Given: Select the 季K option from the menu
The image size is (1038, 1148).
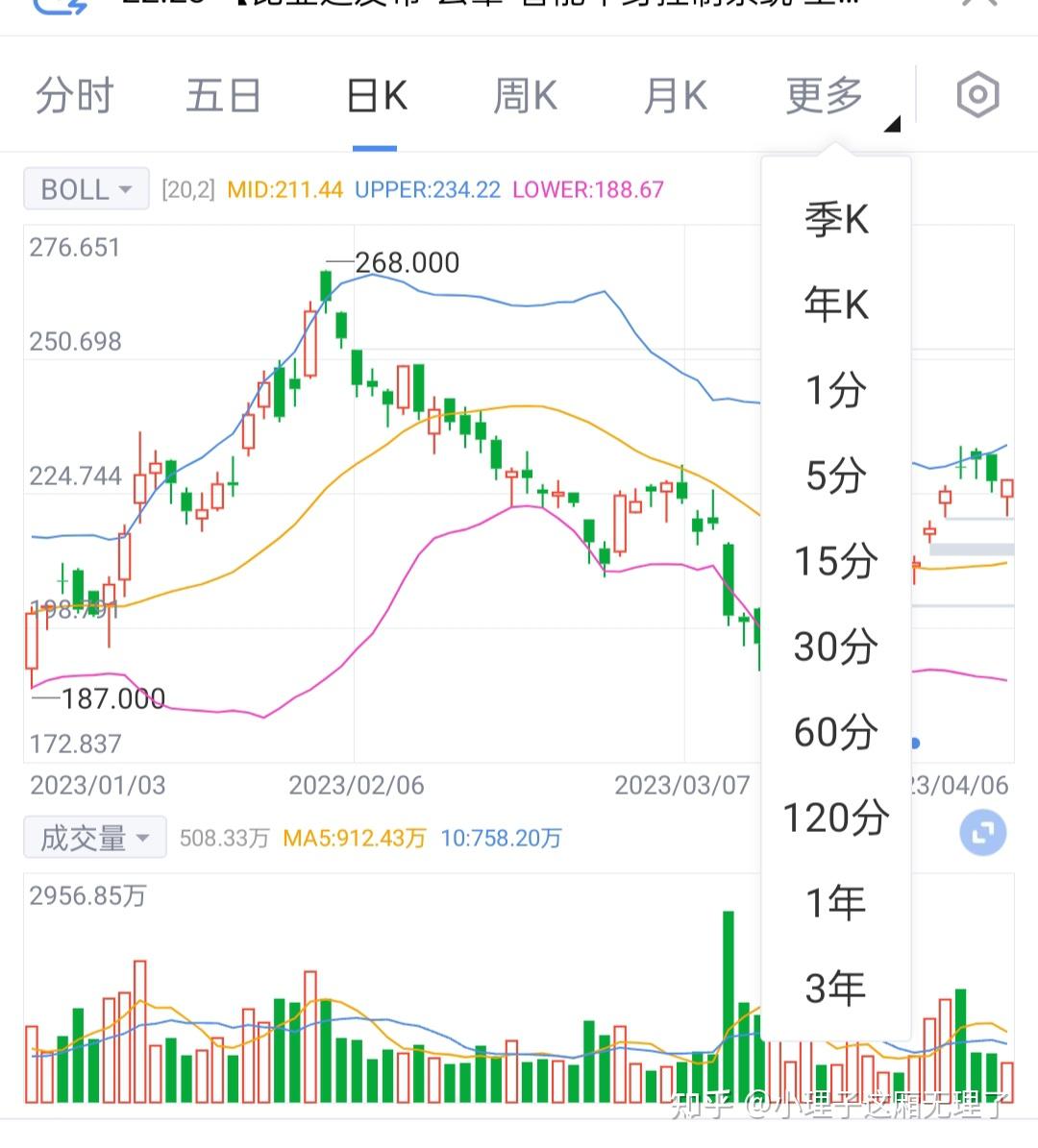Looking at the screenshot, I should [834, 219].
